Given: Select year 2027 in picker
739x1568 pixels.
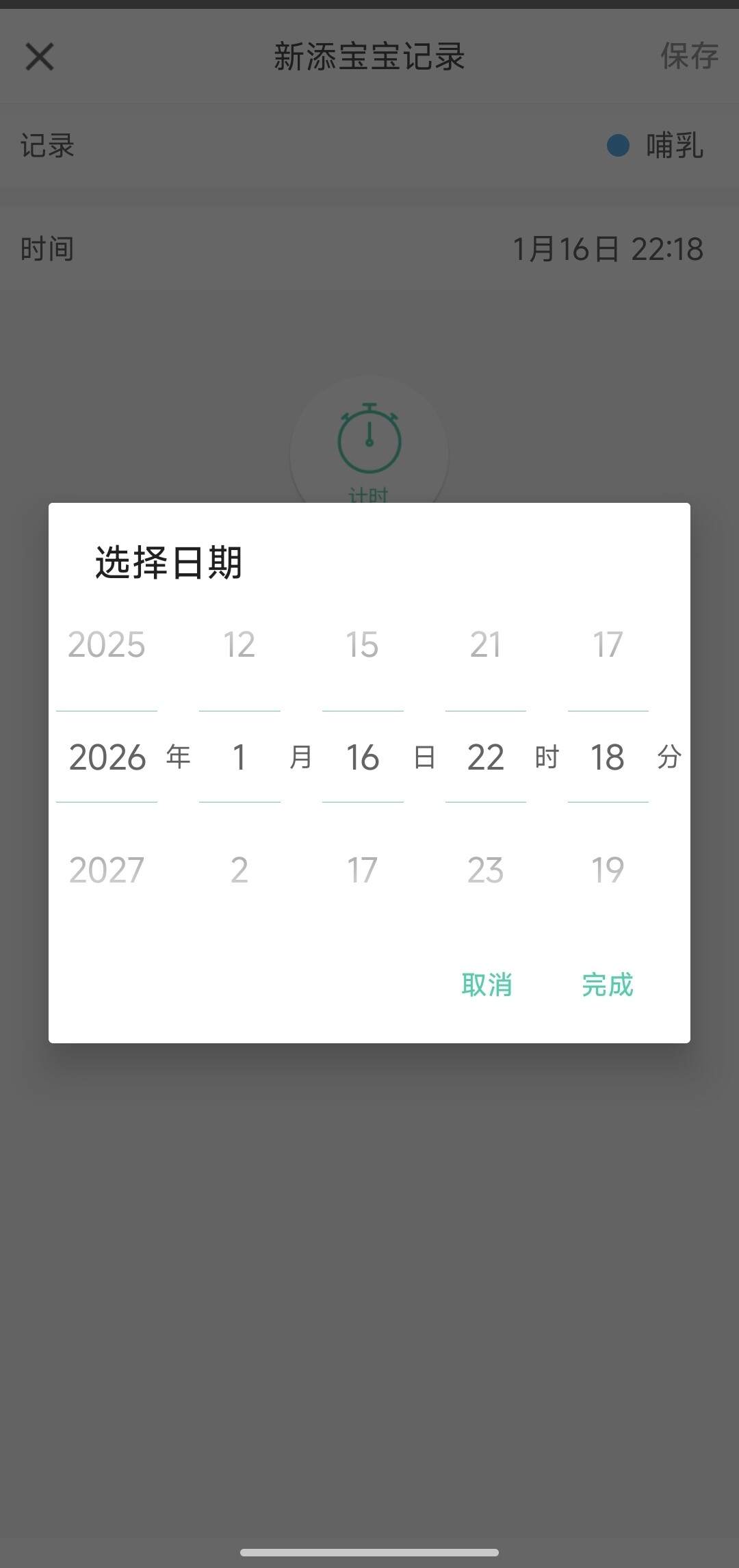Looking at the screenshot, I should [x=107, y=870].
